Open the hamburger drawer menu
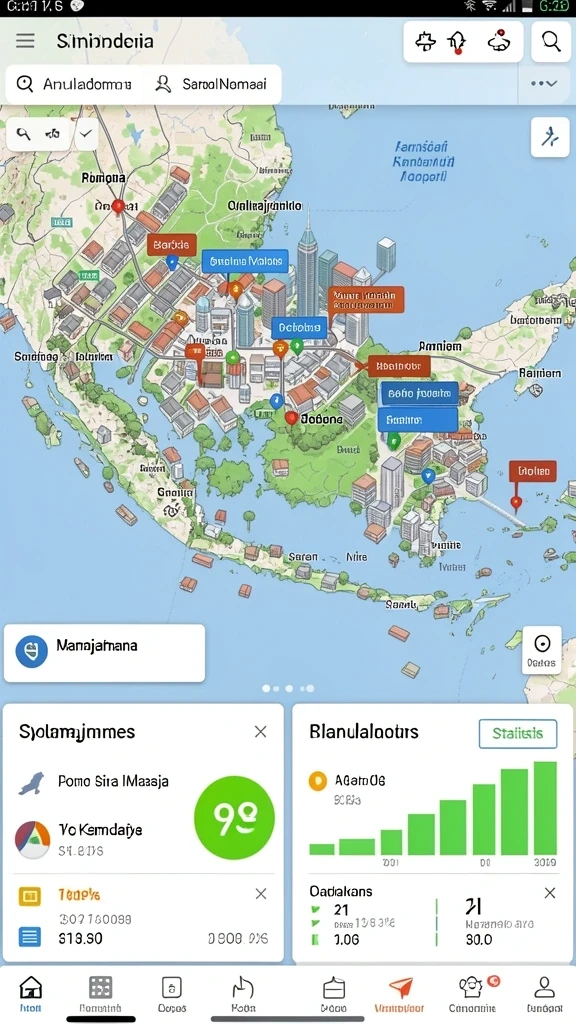The image size is (576, 1024). (x=25, y=41)
